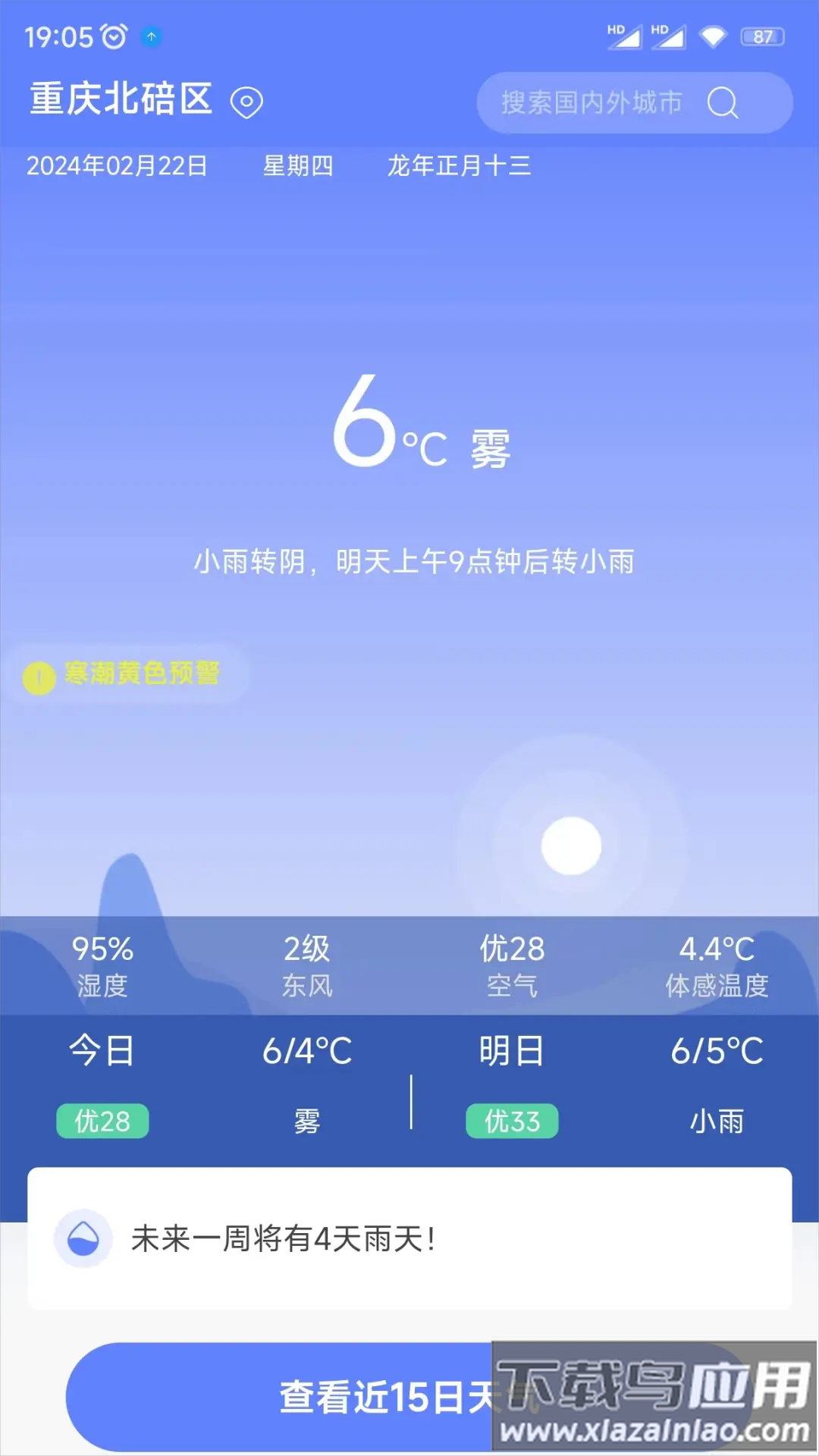This screenshot has width=819, height=1456.
Task: Open the 寒潮黄色预警 alert
Action: [x=127, y=674]
